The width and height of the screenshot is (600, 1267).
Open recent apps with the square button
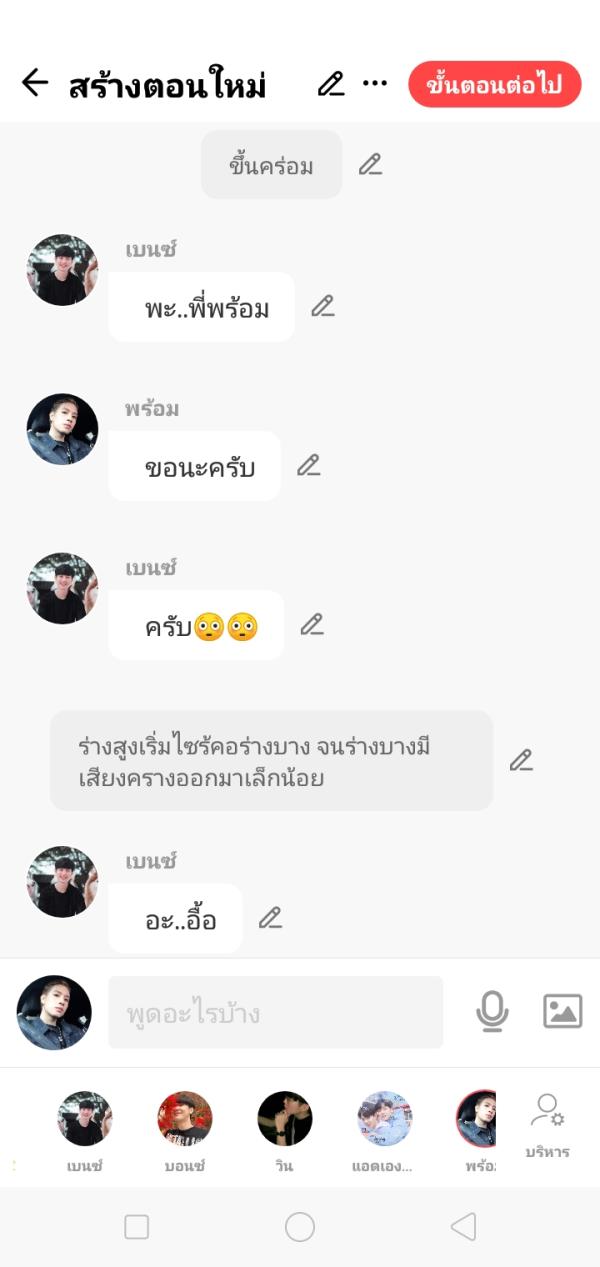137,1227
